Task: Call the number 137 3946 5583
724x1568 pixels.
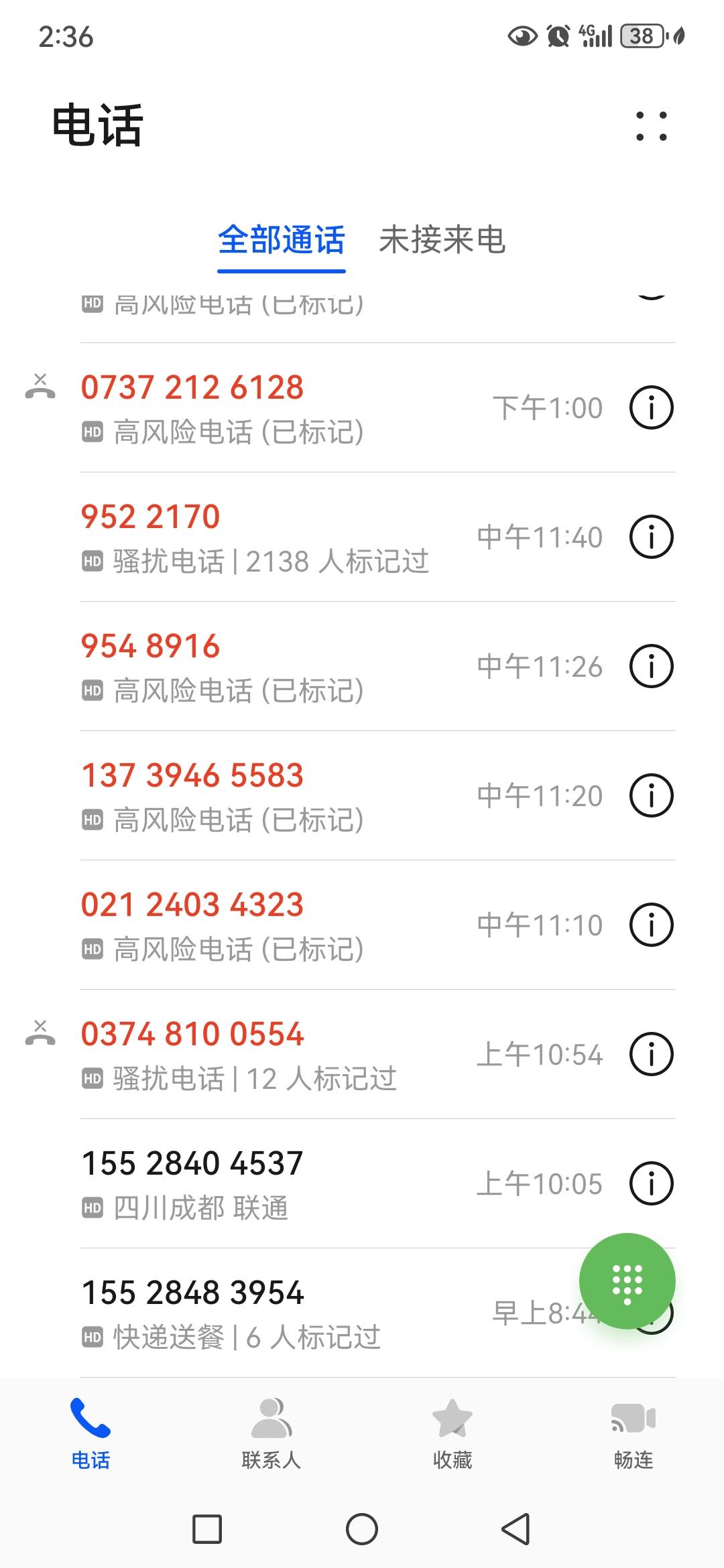Action: pyautogui.click(x=268, y=795)
